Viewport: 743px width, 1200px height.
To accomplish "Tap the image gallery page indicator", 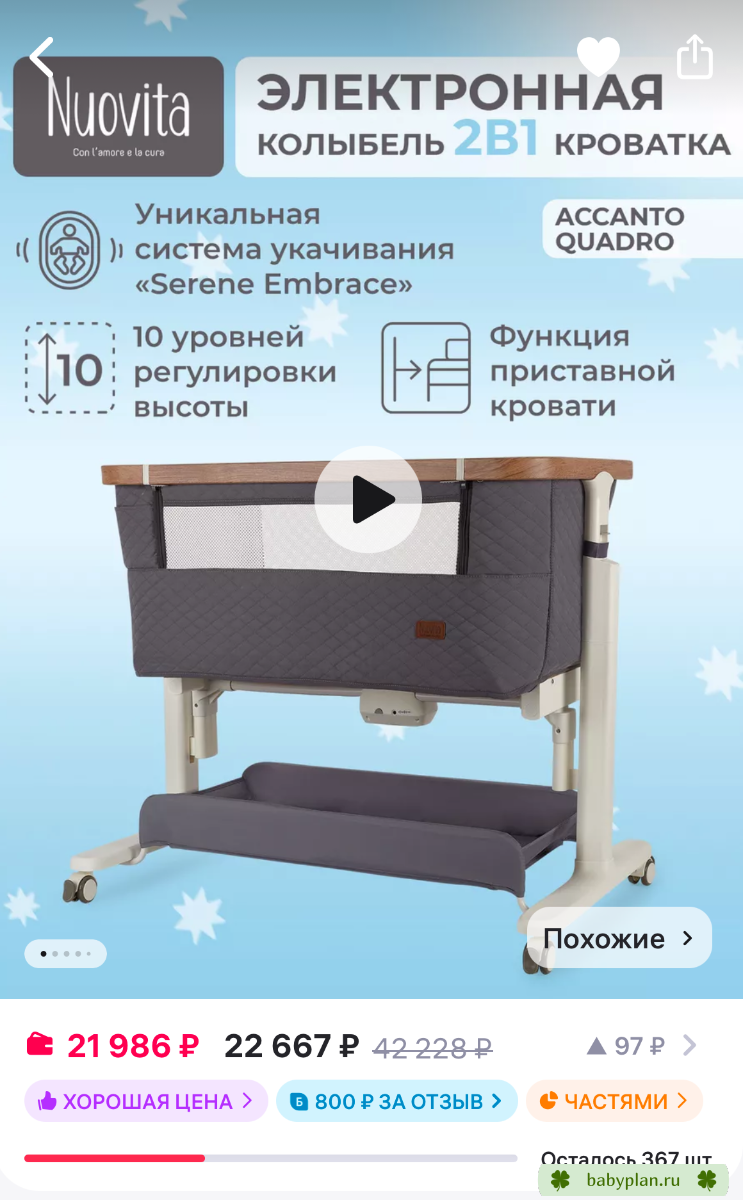I will click(65, 954).
